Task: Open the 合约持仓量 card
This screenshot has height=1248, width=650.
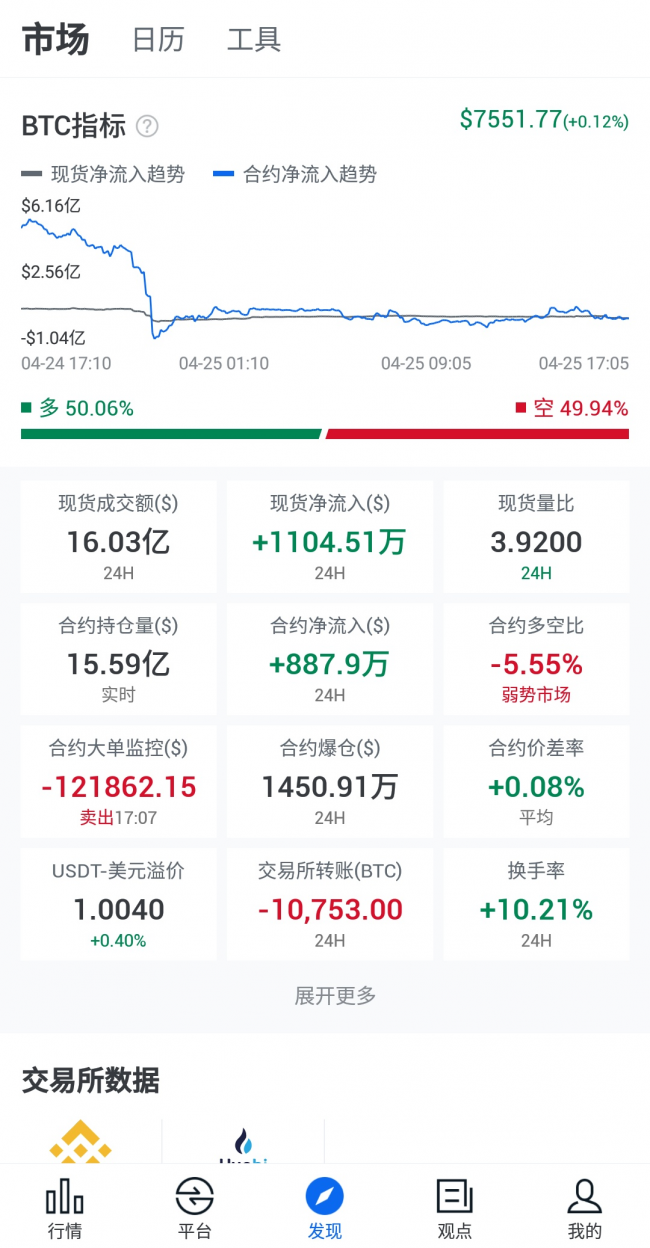Action: [118, 659]
